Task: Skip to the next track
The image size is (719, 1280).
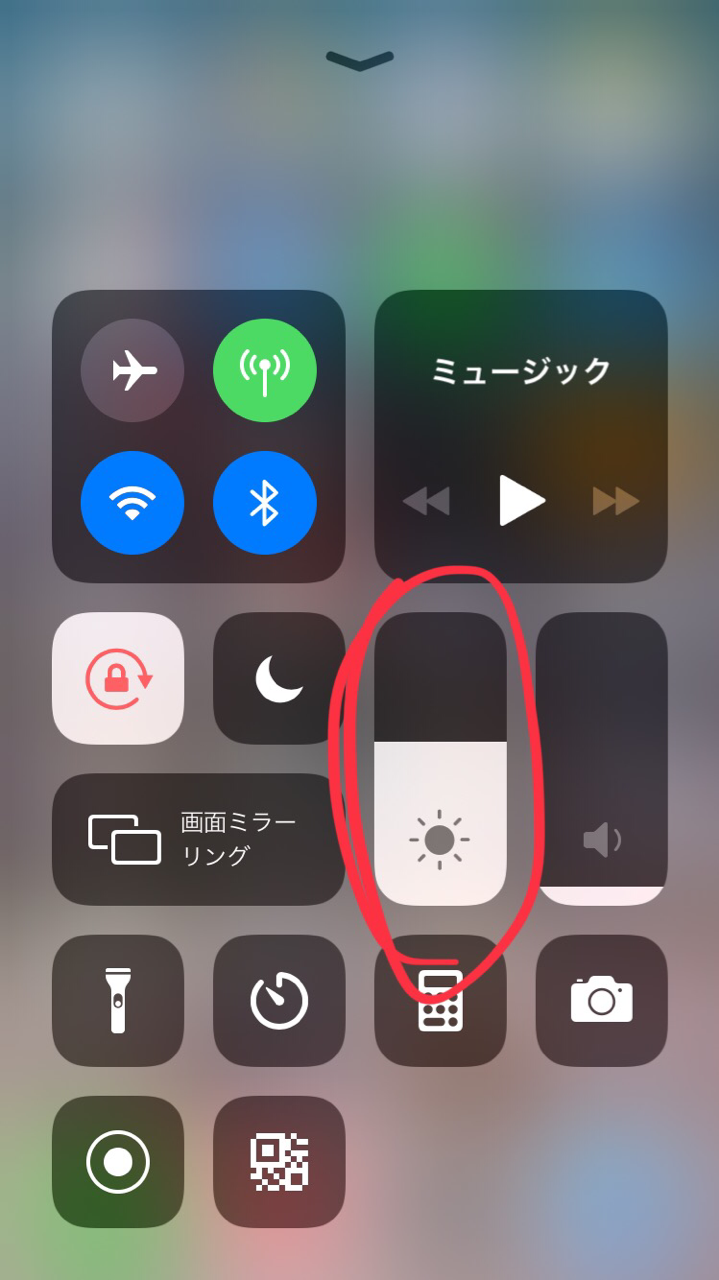Action: 615,500
